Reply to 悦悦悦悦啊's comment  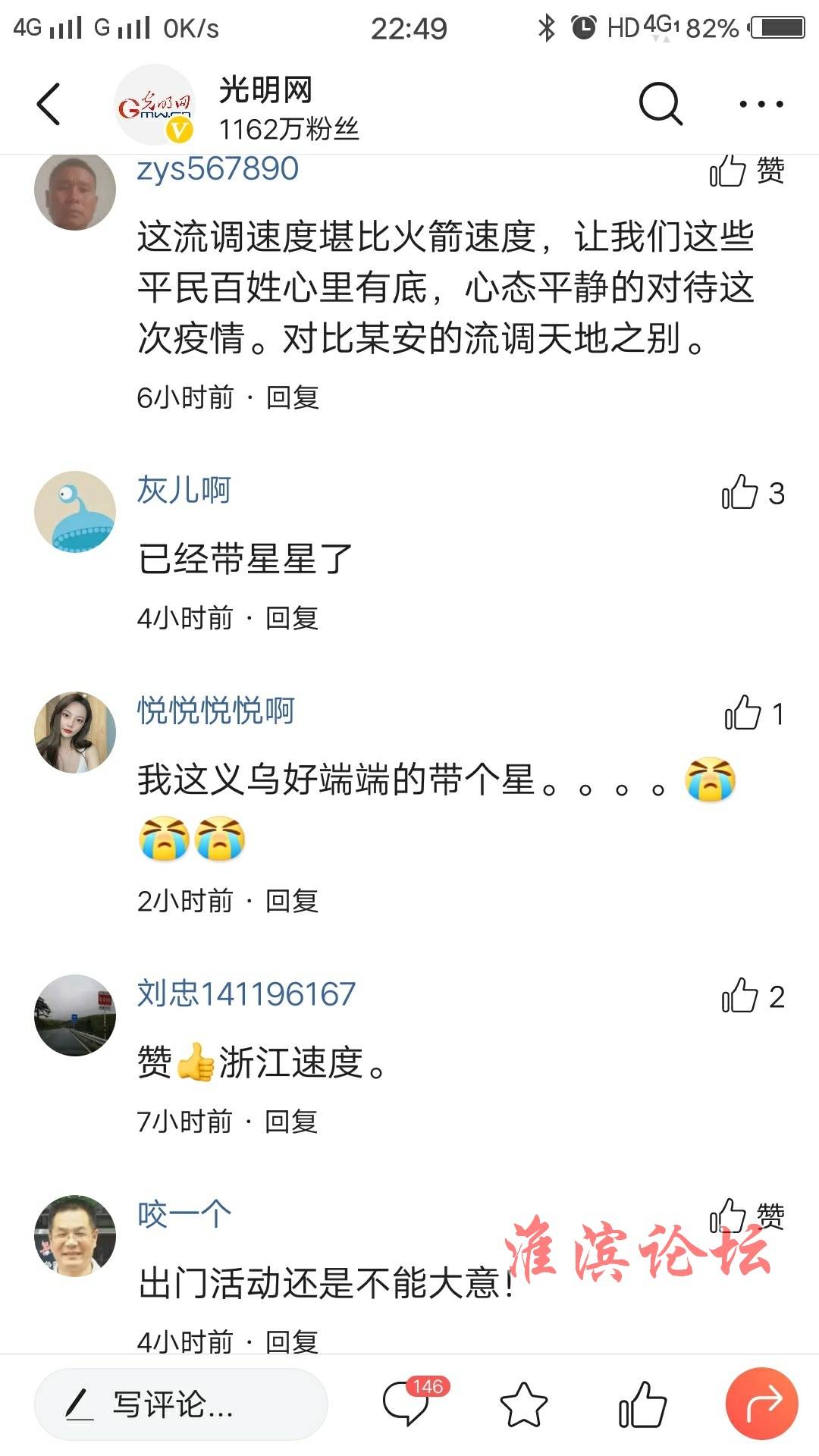pyautogui.click(x=292, y=901)
